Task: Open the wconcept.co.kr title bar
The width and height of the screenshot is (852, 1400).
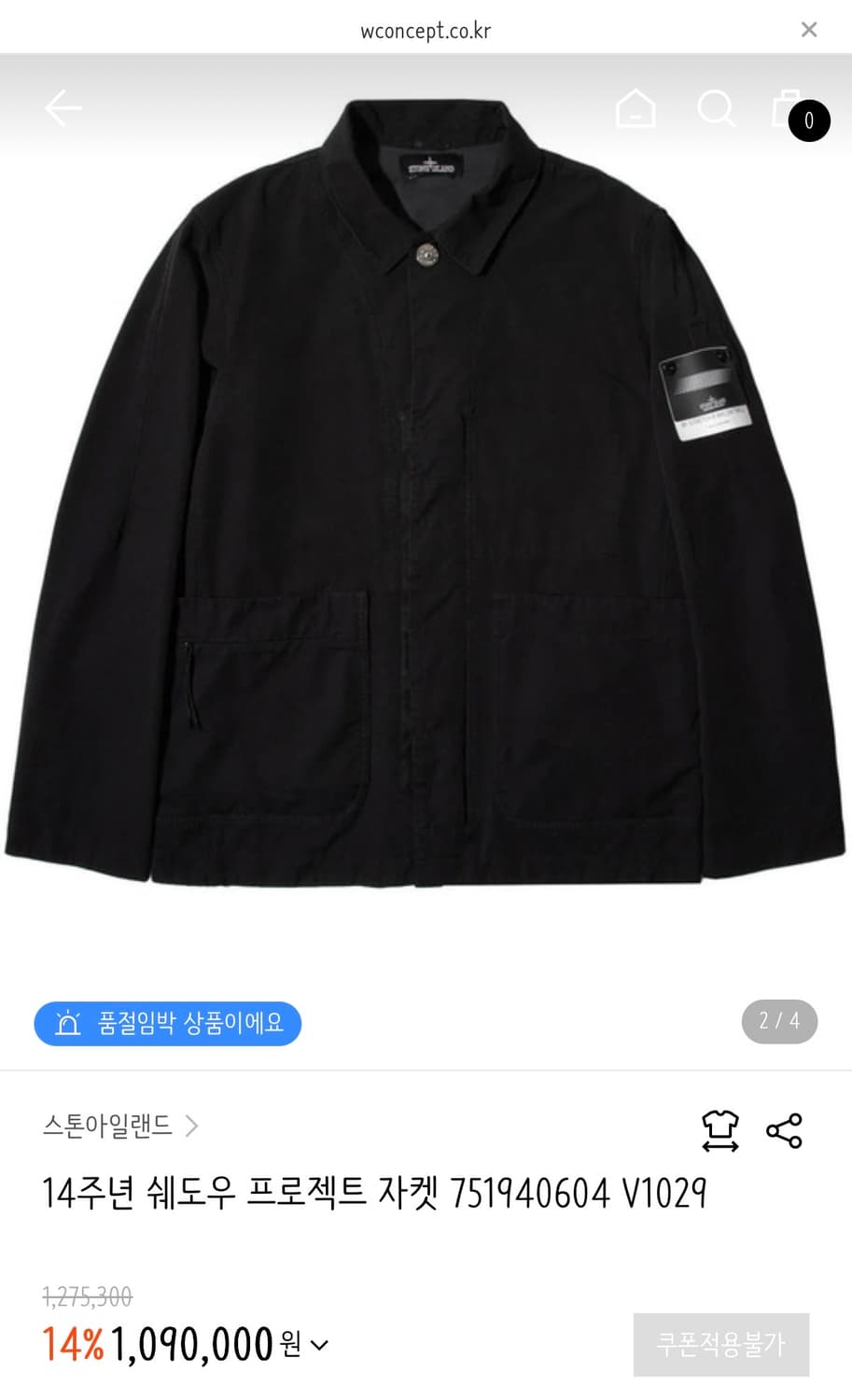Action: (426, 28)
